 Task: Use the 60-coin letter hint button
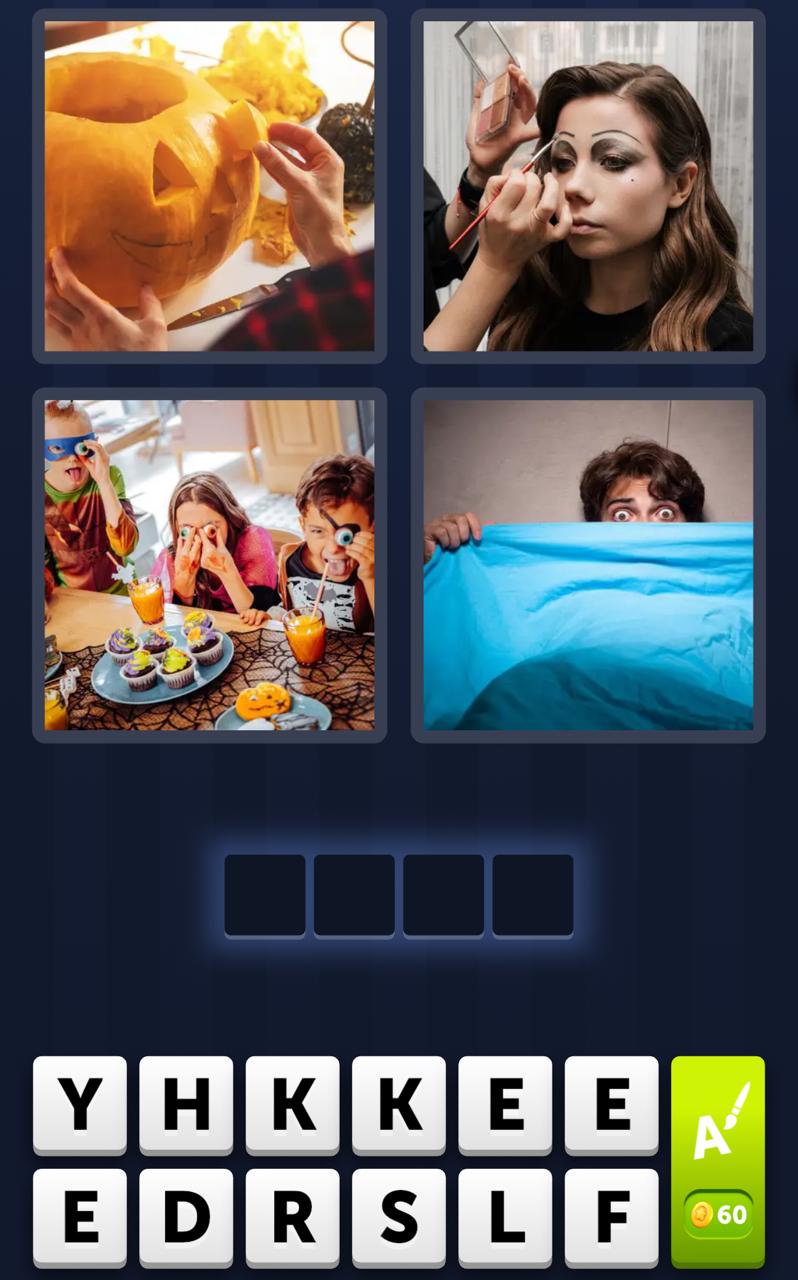click(x=718, y=1162)
